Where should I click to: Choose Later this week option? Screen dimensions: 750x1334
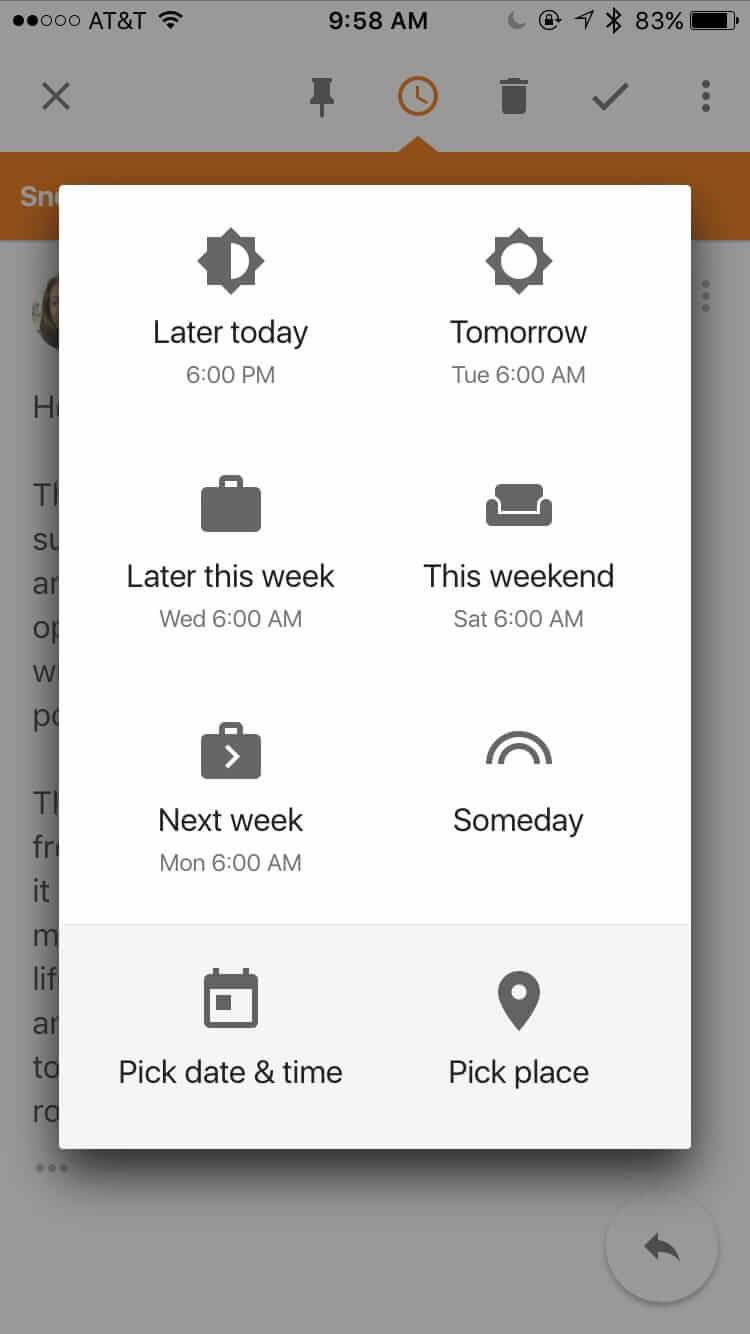[231, 554]
